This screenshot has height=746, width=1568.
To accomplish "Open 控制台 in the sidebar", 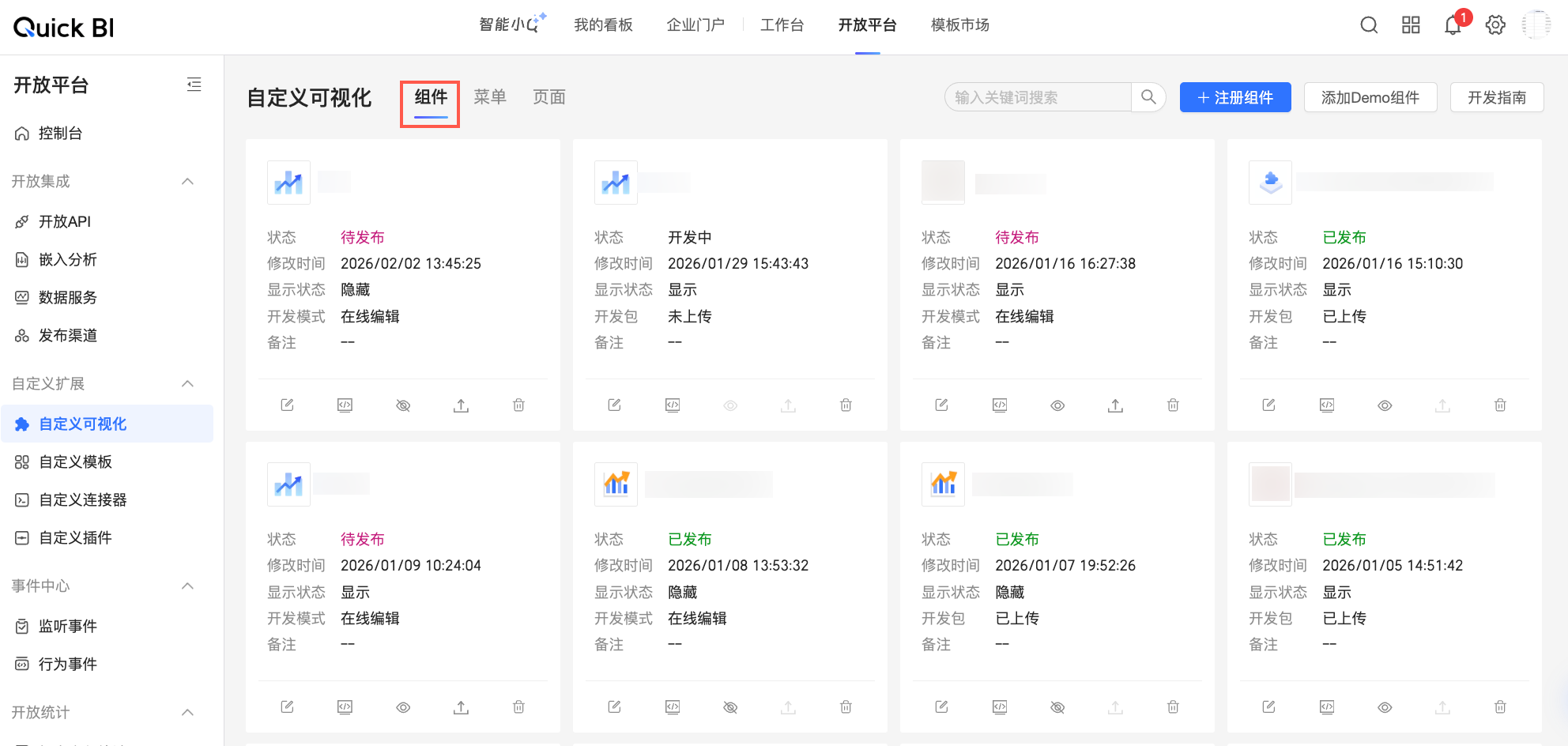I will coord(60,133).
